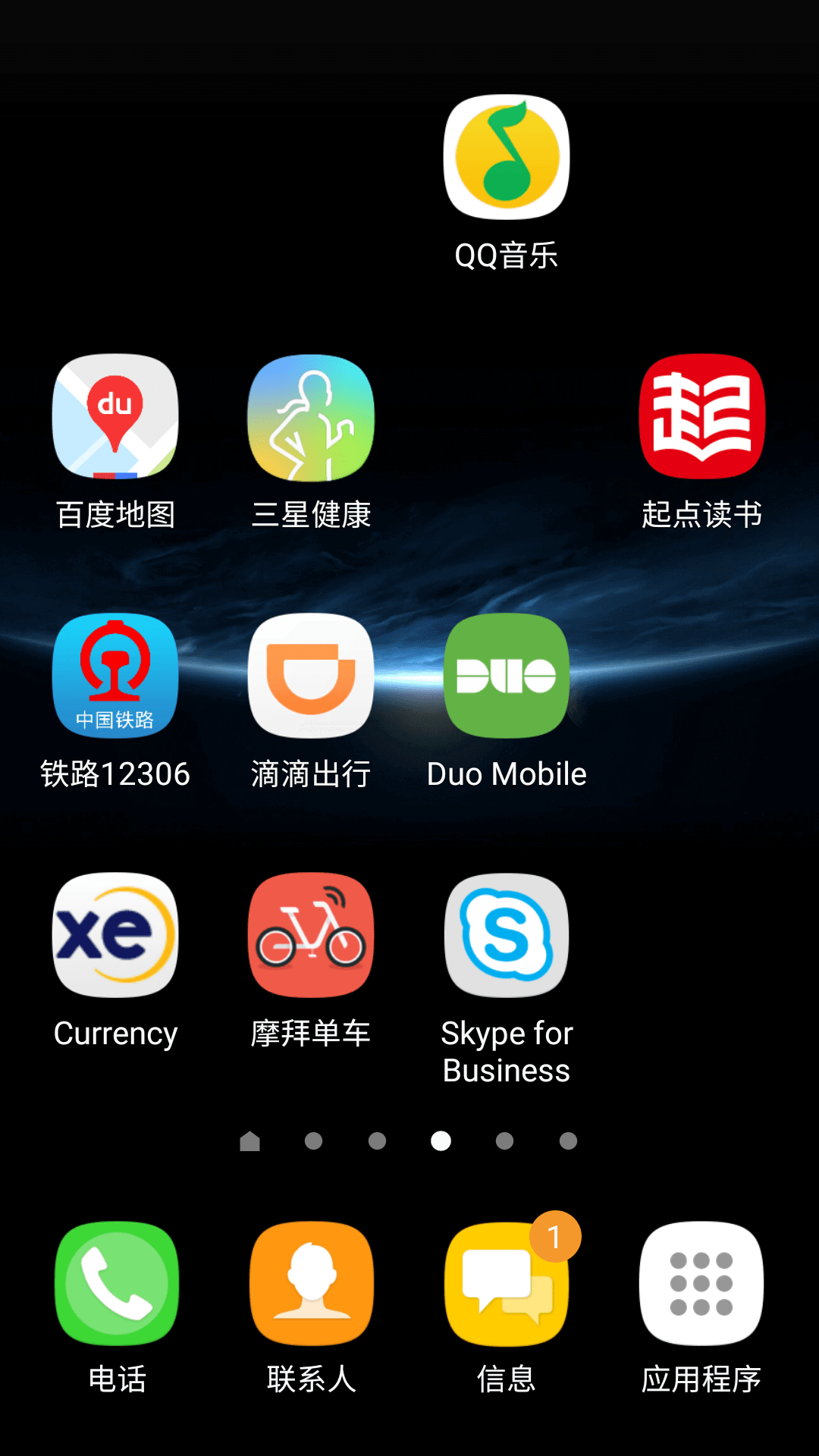Screen dimensions: 819x1456
Task: Open 信息 messages with one unread
Action: [507, 1283]
